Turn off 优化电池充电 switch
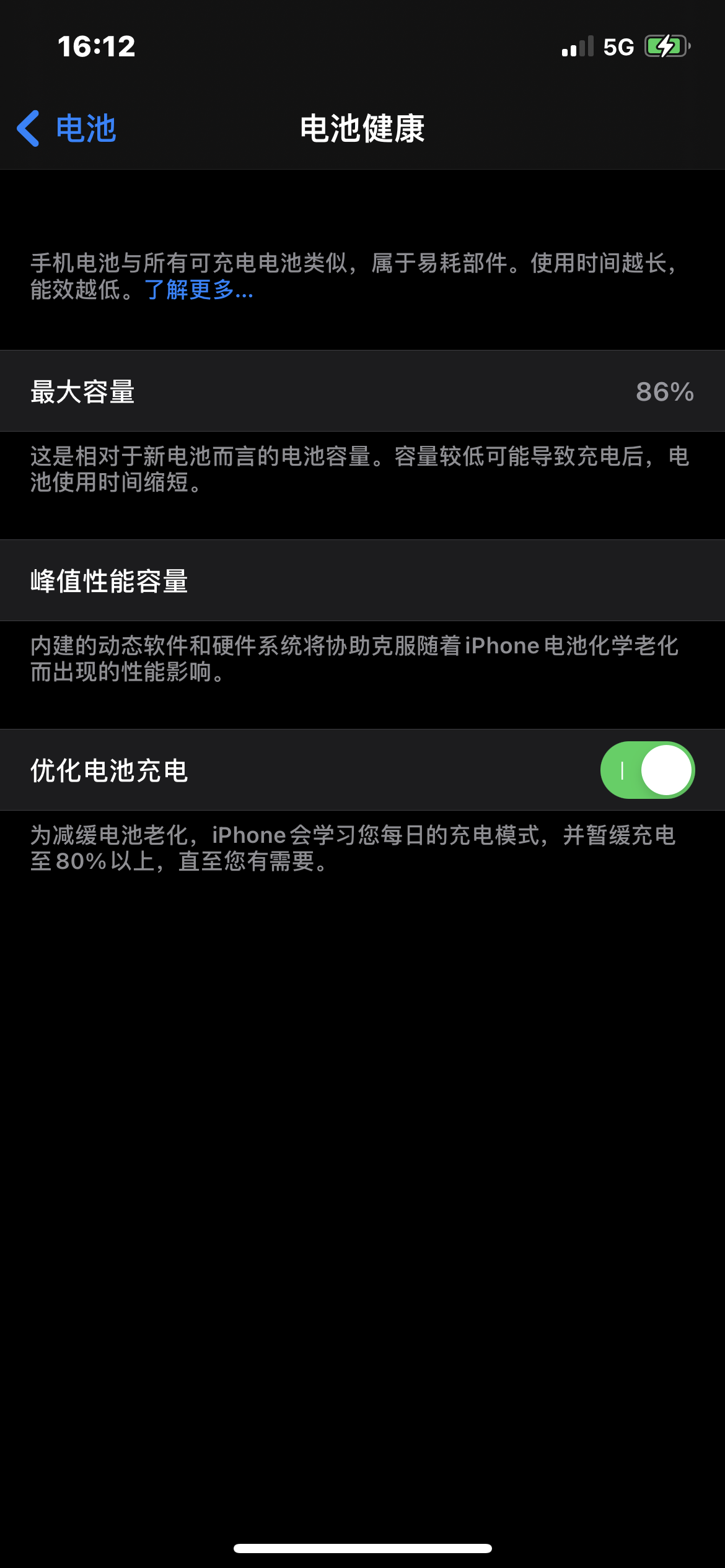This screenshot has width=725, height=1568. coord(647,770)
